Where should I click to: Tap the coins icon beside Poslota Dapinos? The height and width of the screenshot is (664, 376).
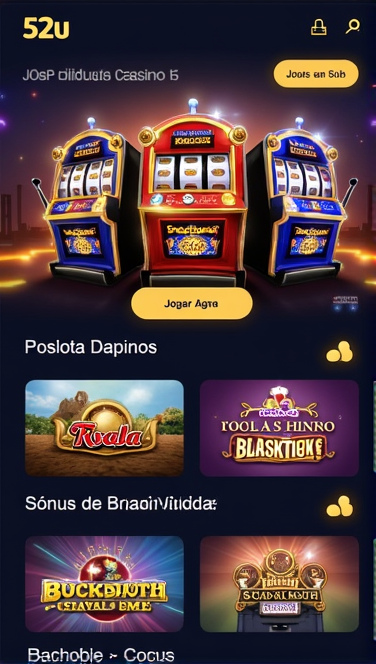click(340, 352)
